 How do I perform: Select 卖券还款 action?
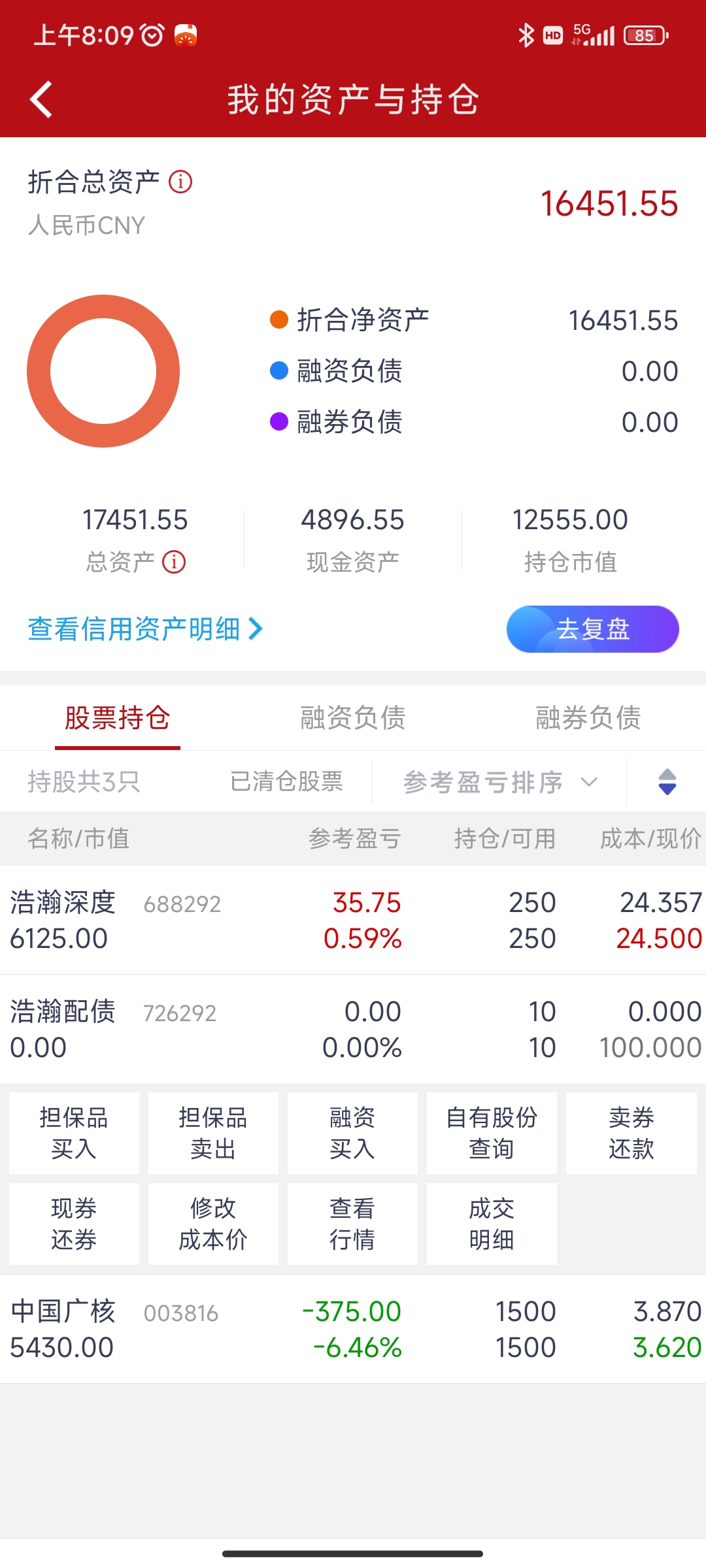click(631, 1133)
